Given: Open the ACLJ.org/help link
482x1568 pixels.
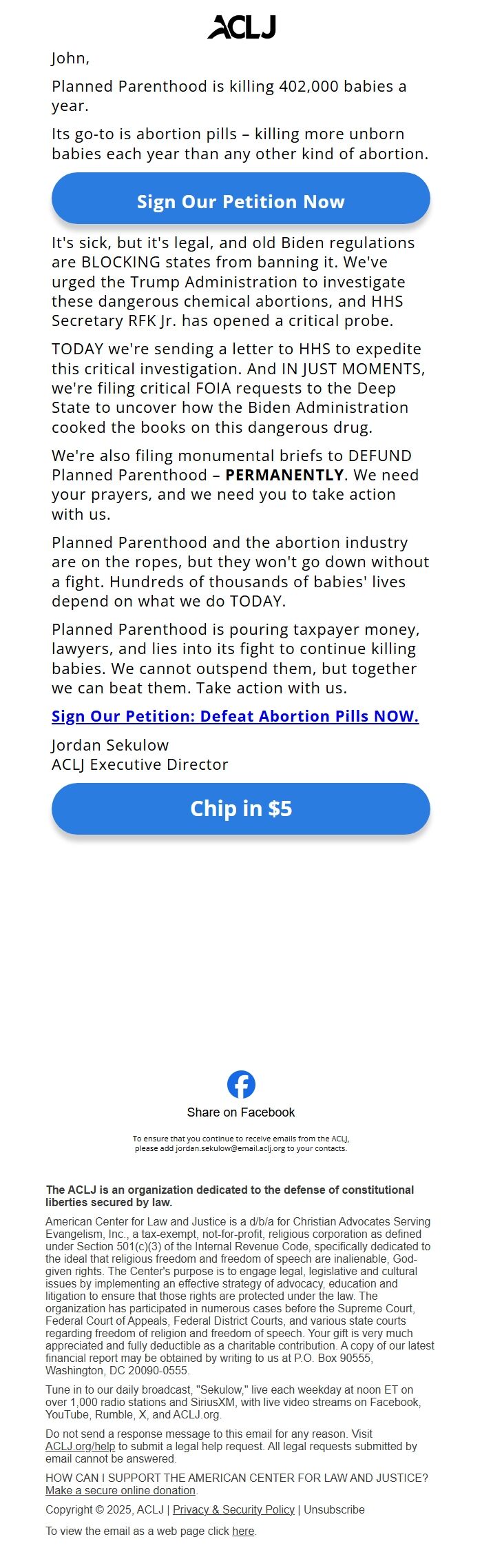Looking at the screenshot, I should (x=80, y=1446).
